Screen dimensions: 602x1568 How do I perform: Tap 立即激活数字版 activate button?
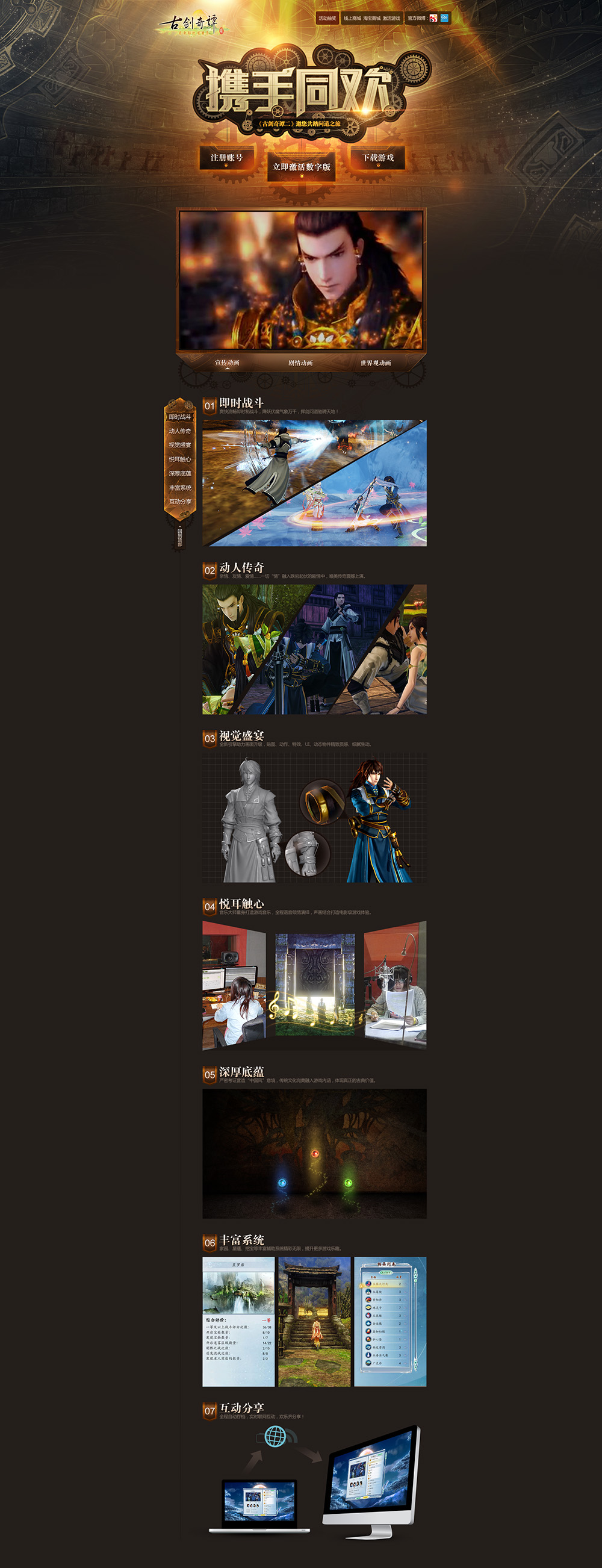(x=302, y=167)
